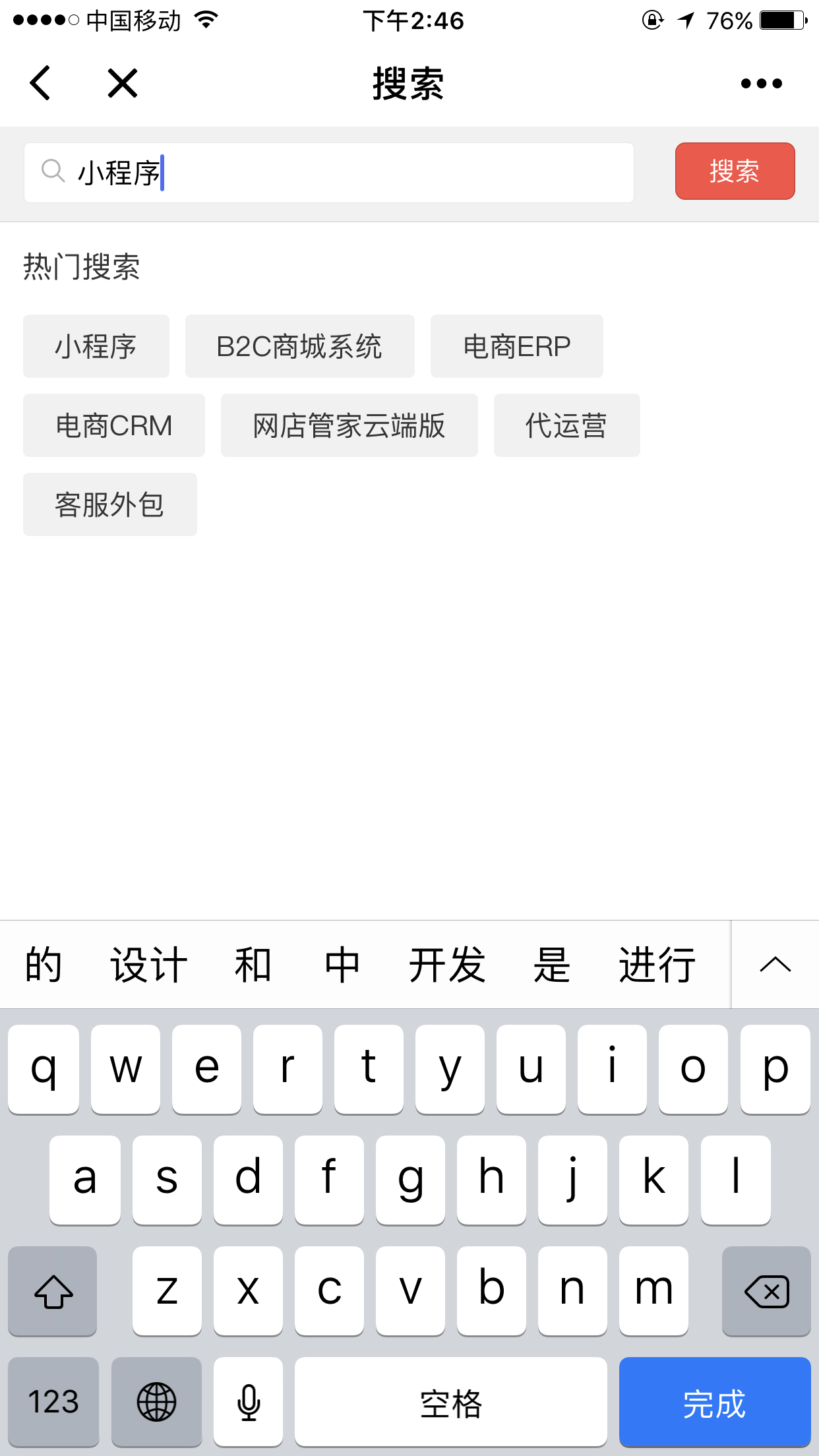The width and height of the screenshot is (819, 1456).
Task: Close the page with the X icon
Action: click(x=123, y=83)
